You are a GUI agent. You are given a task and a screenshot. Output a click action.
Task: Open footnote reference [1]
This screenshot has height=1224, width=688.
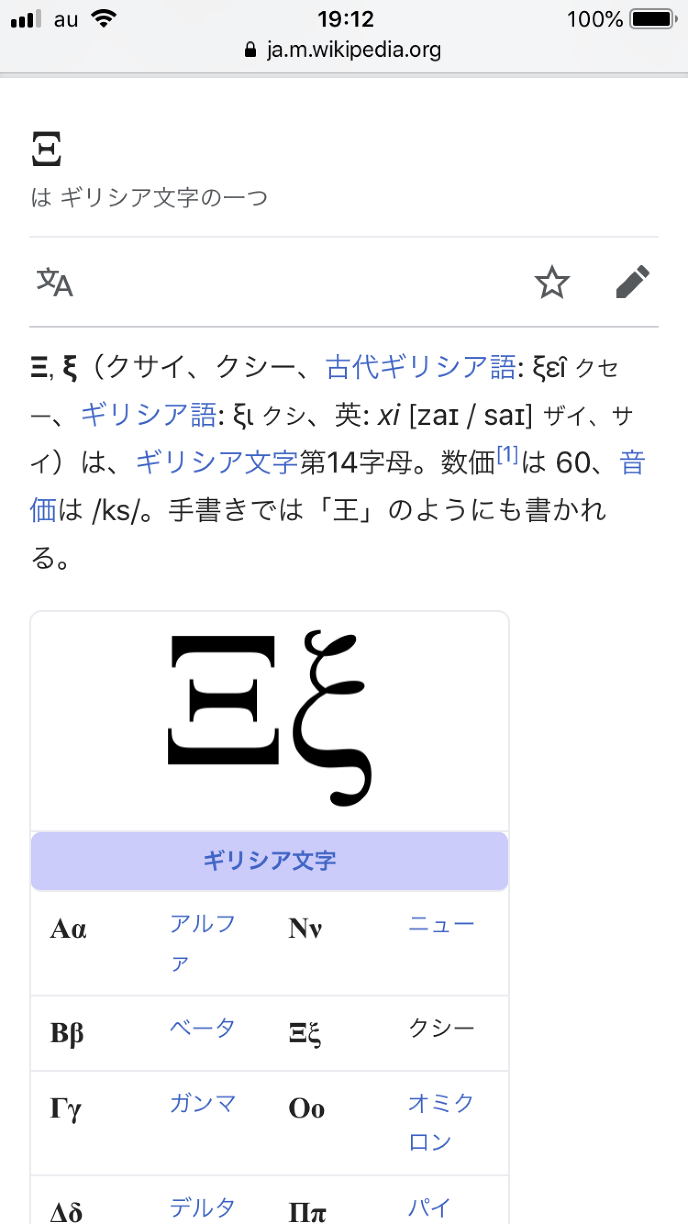507,455
